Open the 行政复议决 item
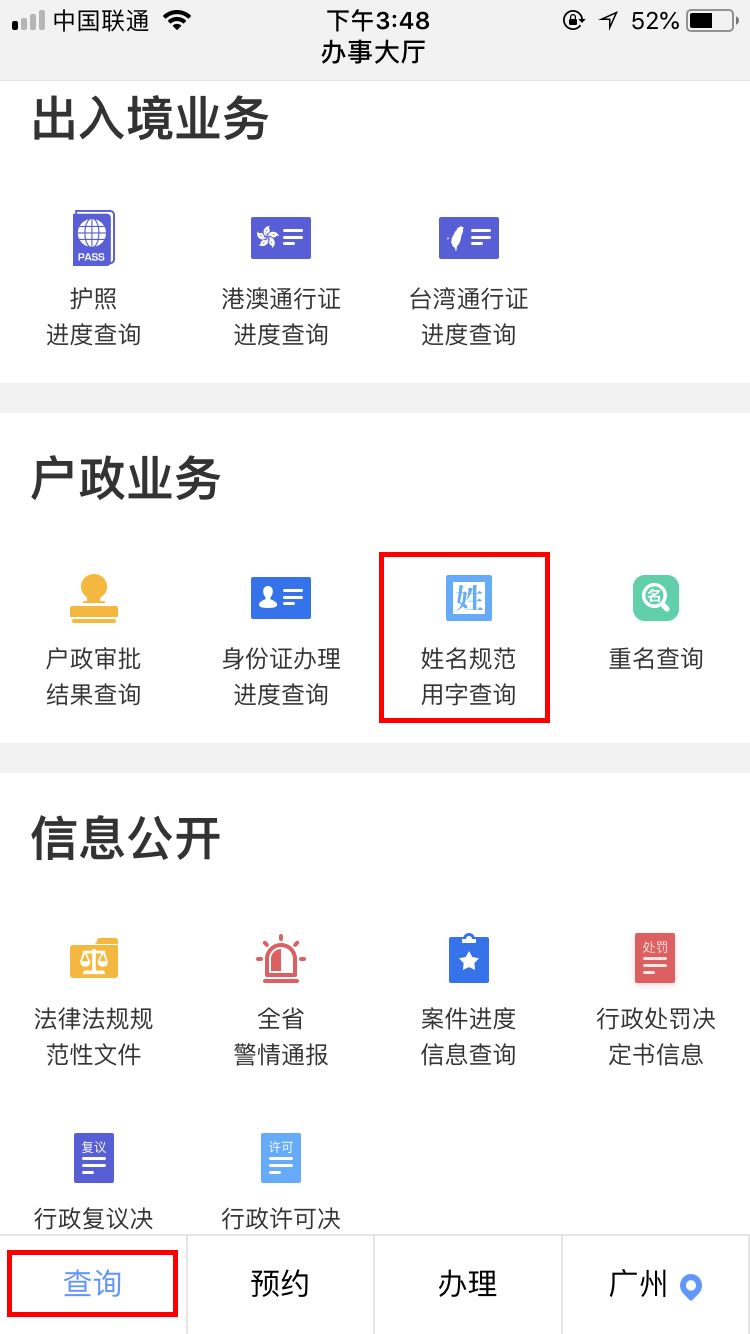The image size is (750, 1334). pyautogui.click(x=93, y=1182)
